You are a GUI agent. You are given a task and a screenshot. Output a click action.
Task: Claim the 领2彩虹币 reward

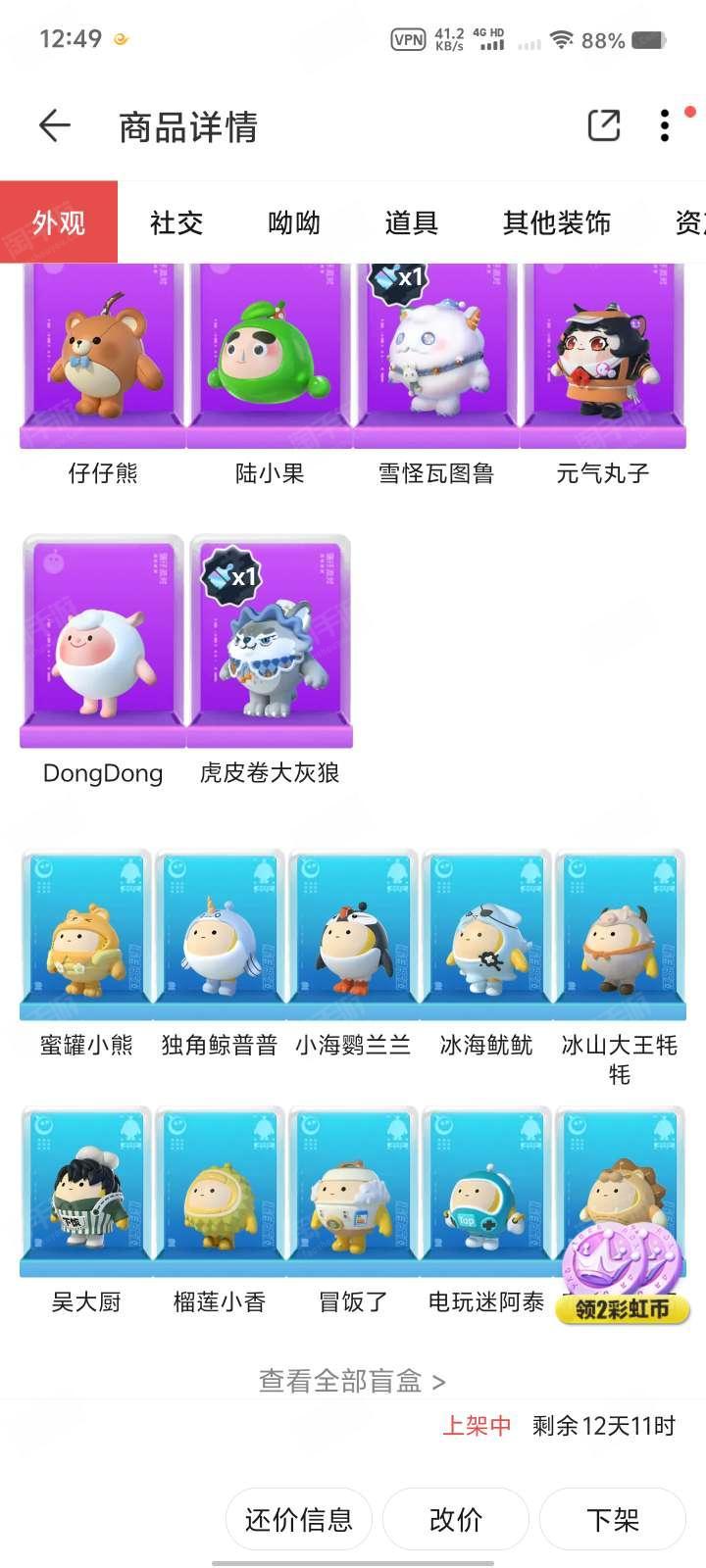coord(622,1279)
